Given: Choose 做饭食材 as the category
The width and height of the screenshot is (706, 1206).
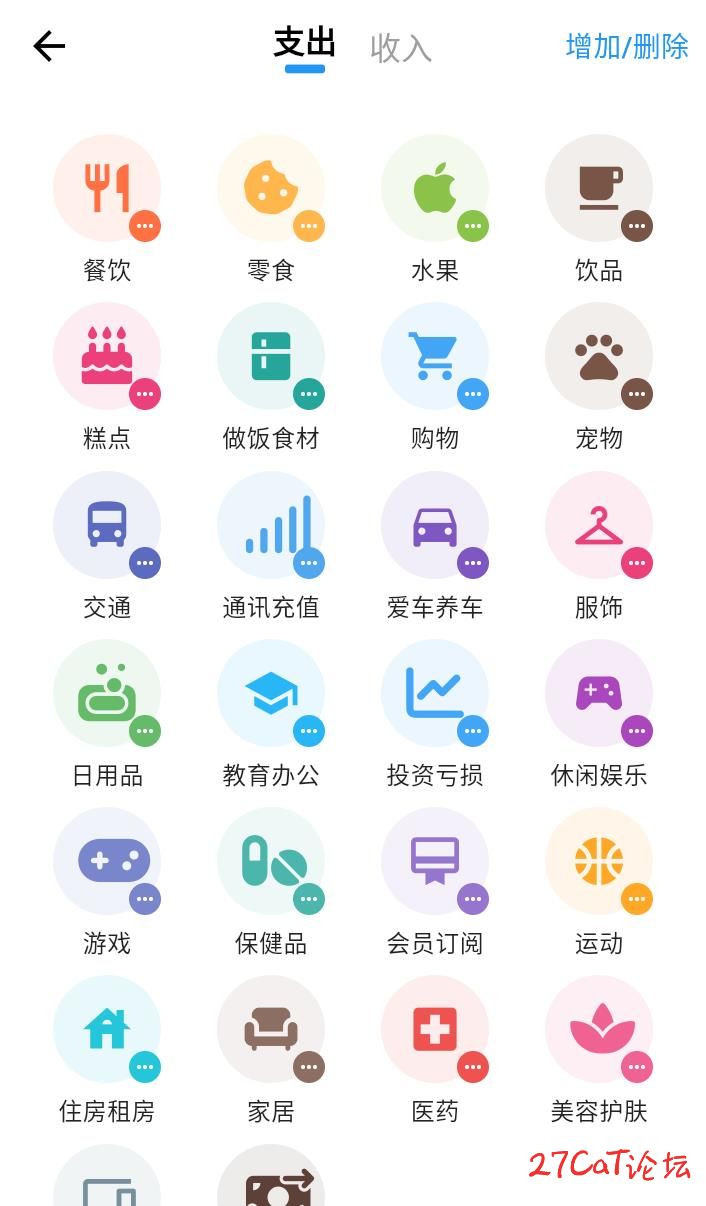Looking at the screenshot, I should (x=271, y=357).
